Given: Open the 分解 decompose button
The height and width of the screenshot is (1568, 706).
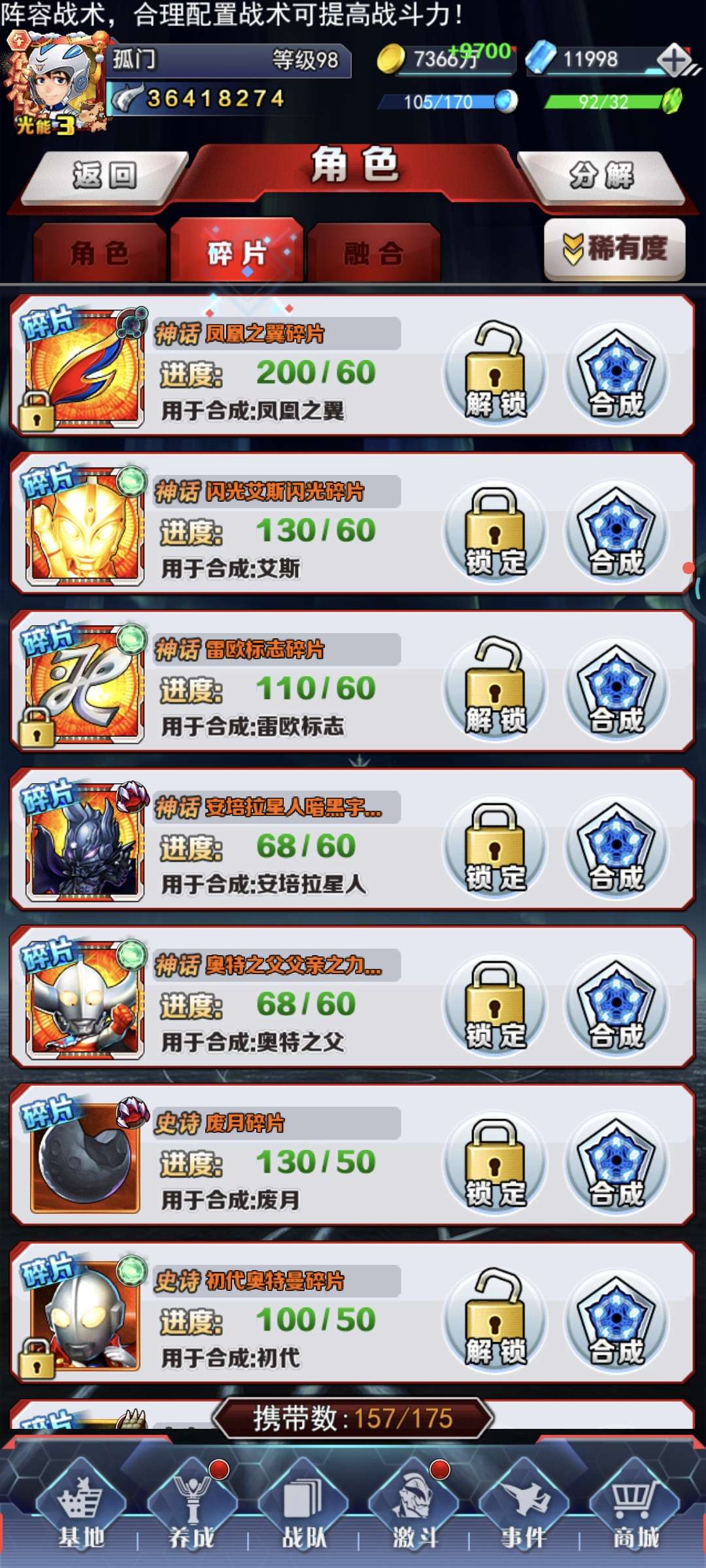Looking at the screenshot, I should coord(600,176).
